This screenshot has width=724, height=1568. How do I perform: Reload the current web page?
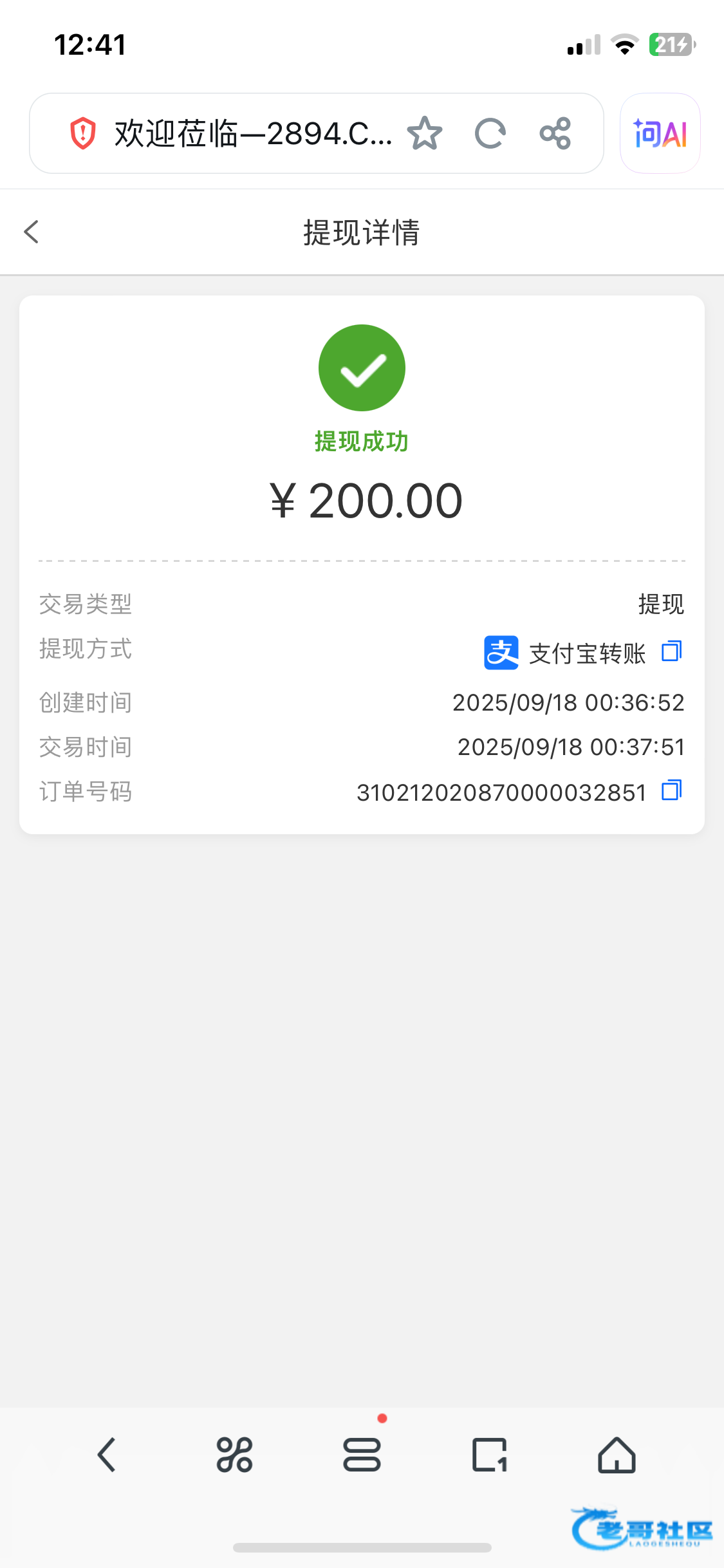(490, 134)
